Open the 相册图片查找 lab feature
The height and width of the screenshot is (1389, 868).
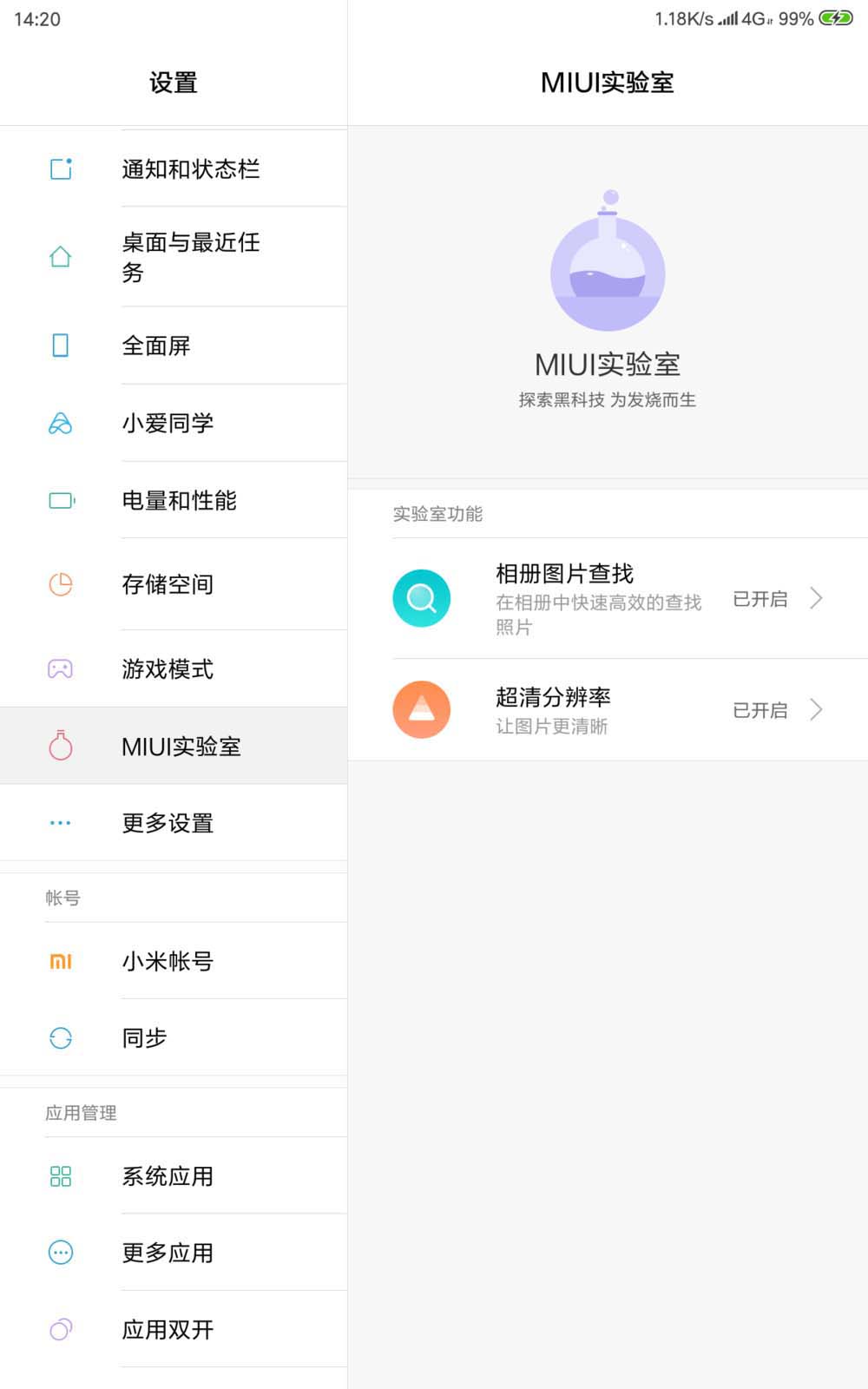608,598
